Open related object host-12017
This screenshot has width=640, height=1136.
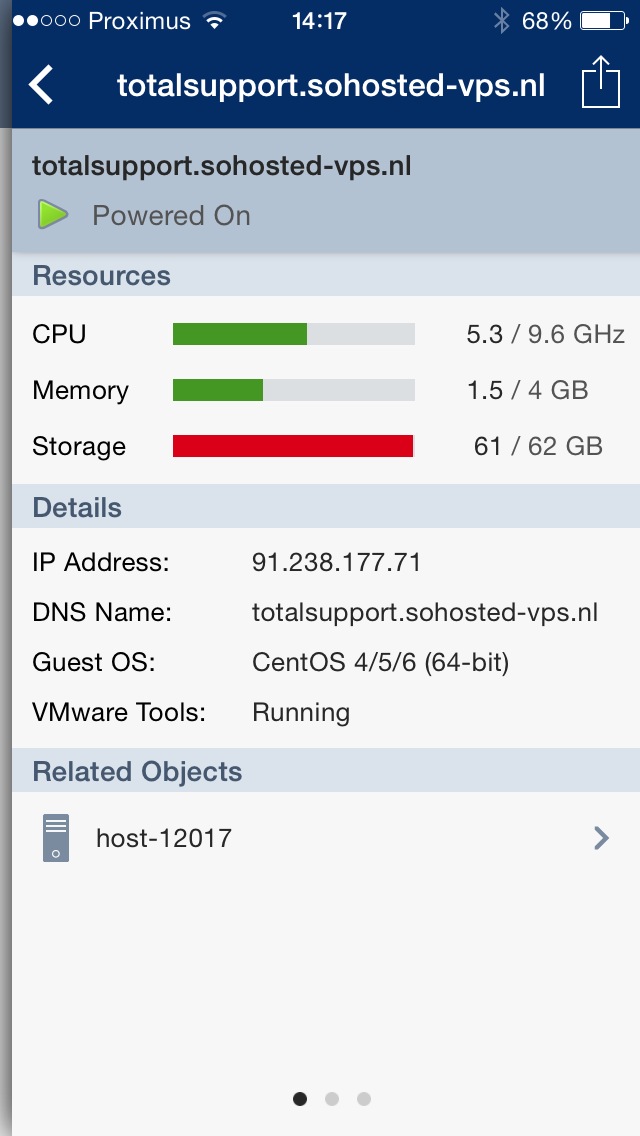(325, 838)
